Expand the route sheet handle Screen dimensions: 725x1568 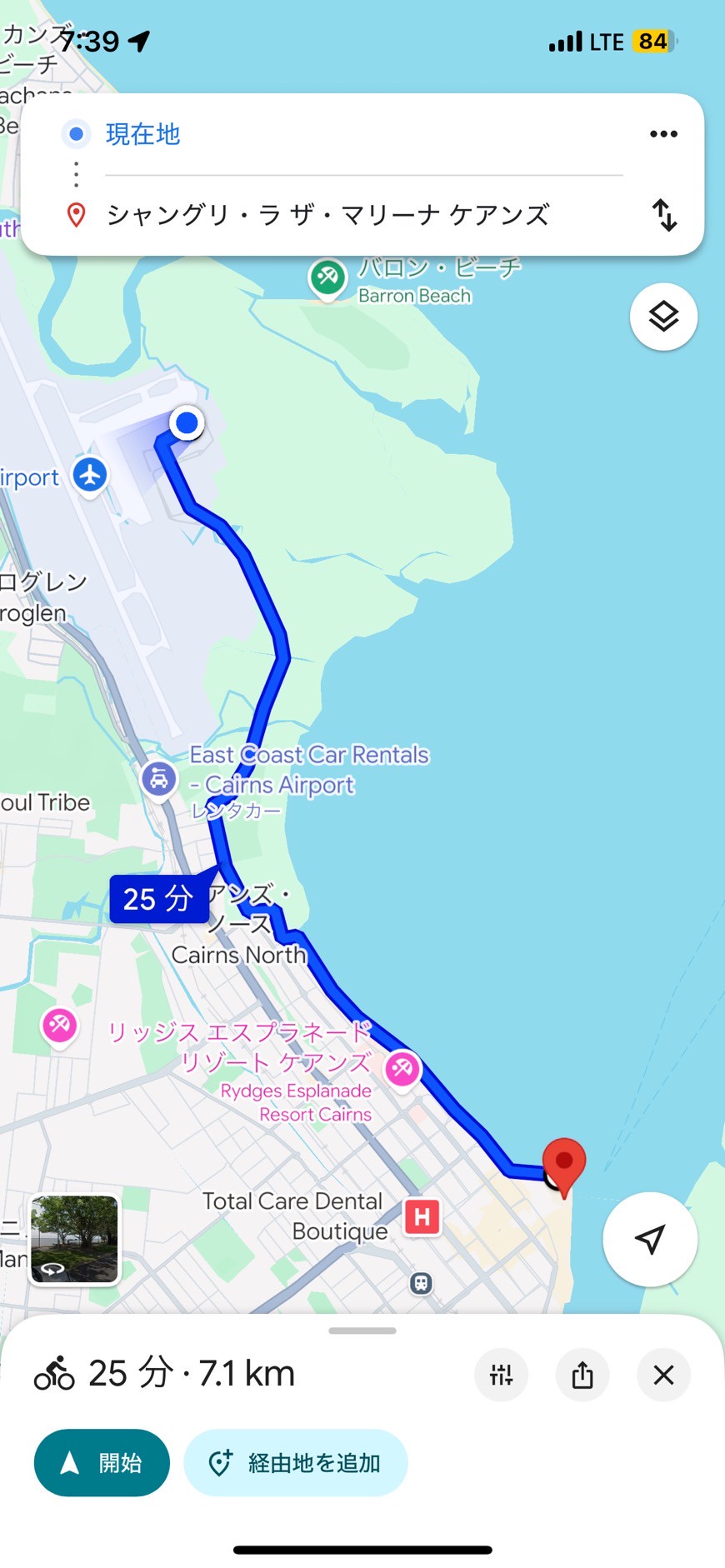coord(362,1331)
